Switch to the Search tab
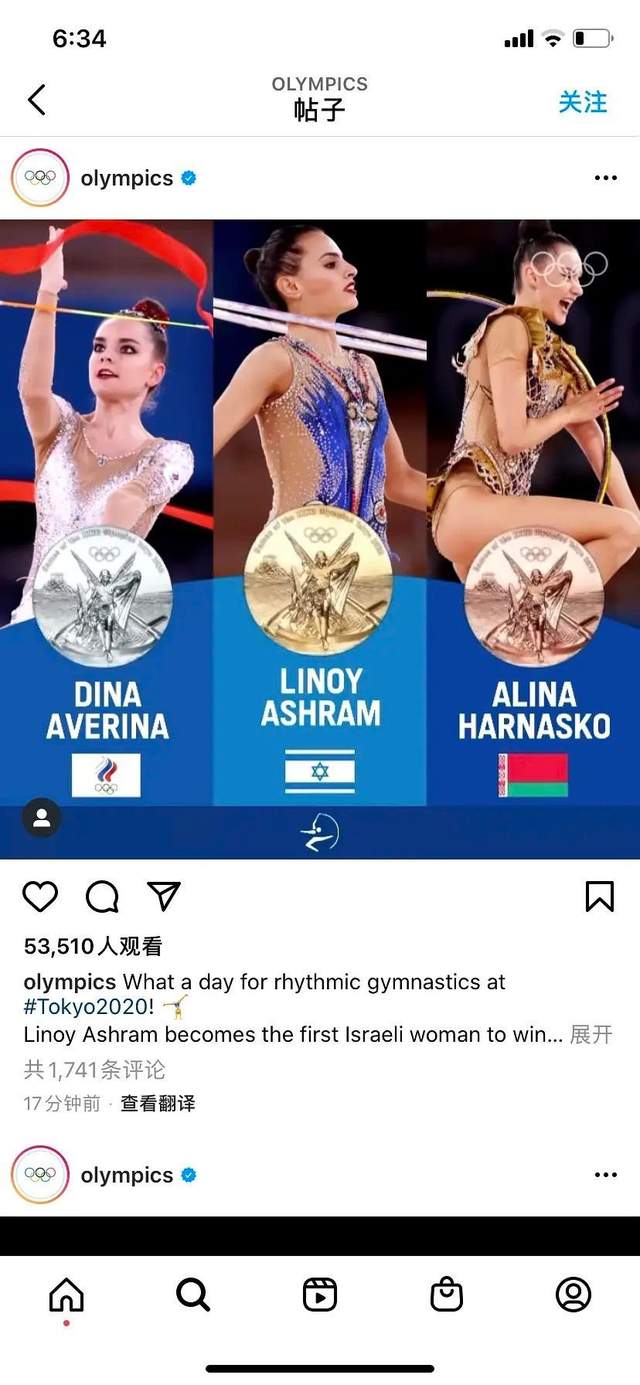Screen dimensions: 640x1385 (x=193, y=1296)
